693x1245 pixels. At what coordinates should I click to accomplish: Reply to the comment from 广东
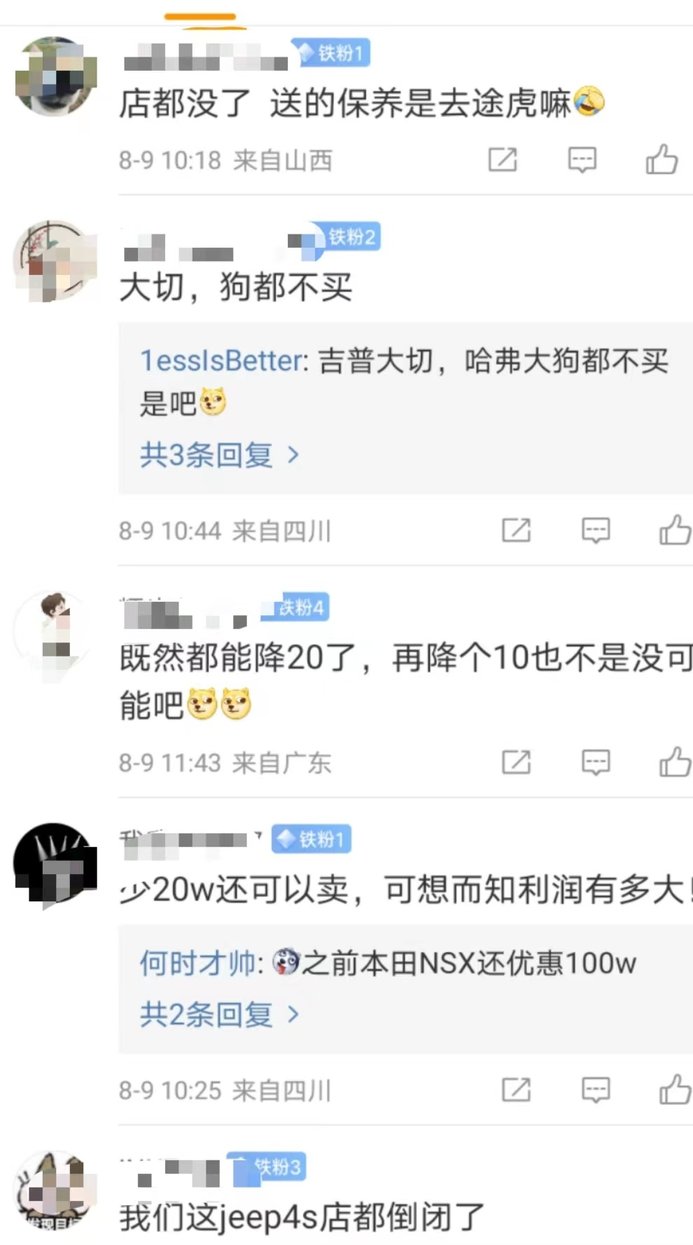tap(596, 762)
